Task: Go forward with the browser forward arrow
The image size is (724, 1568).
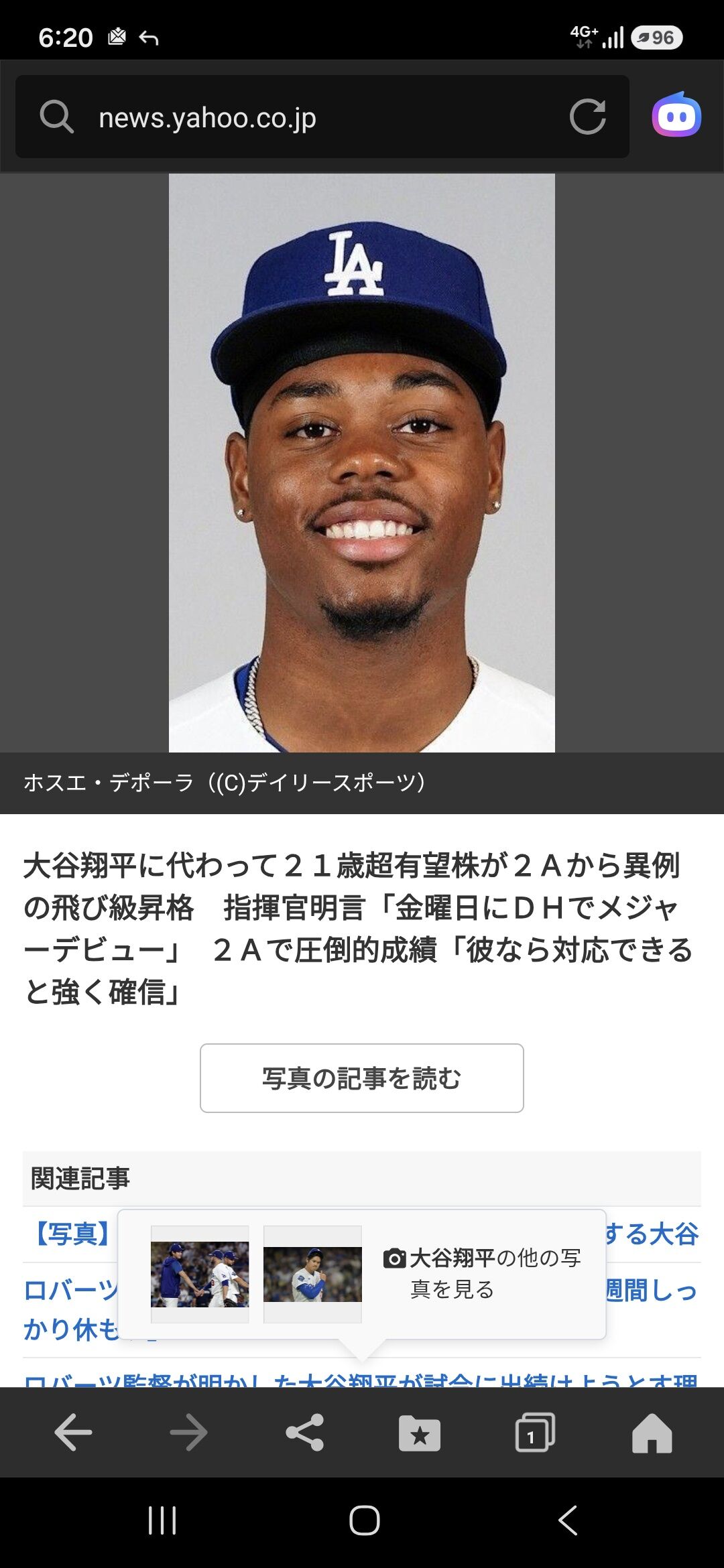Action: point(188,1433)
